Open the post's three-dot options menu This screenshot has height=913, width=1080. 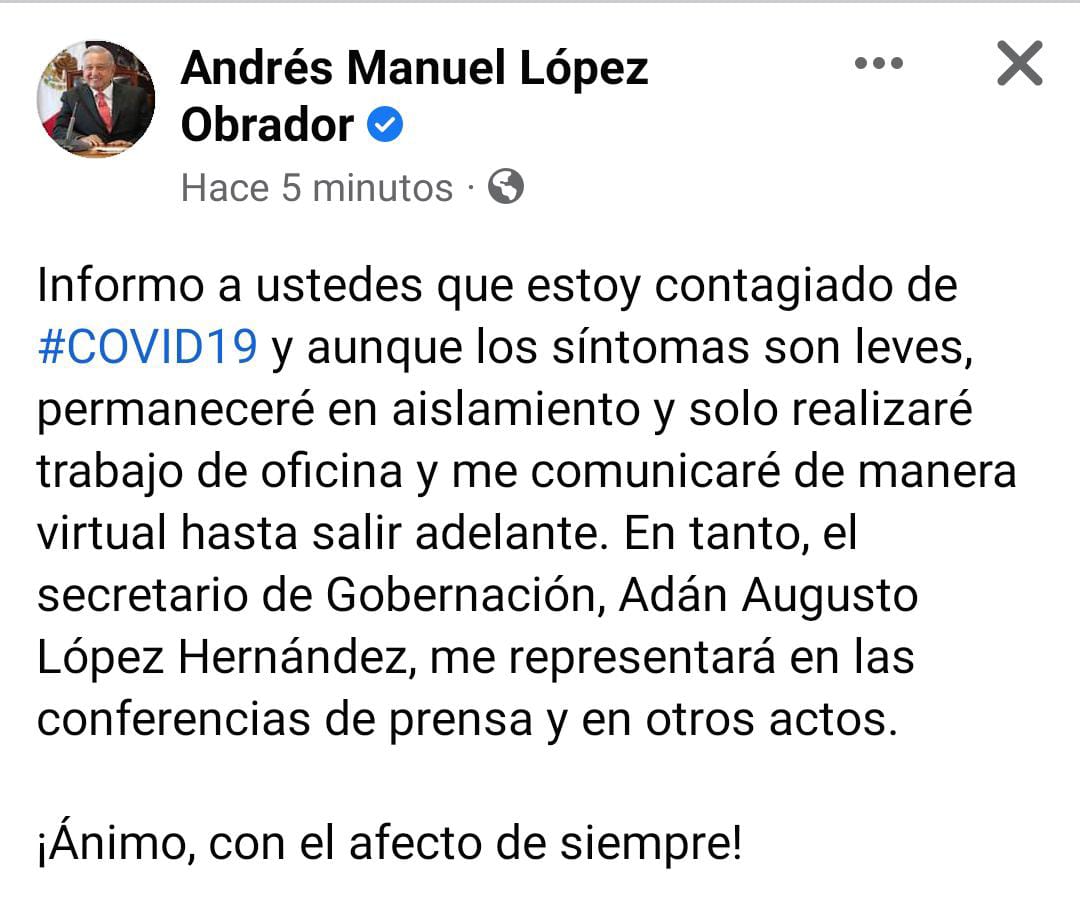pos(879,64)
